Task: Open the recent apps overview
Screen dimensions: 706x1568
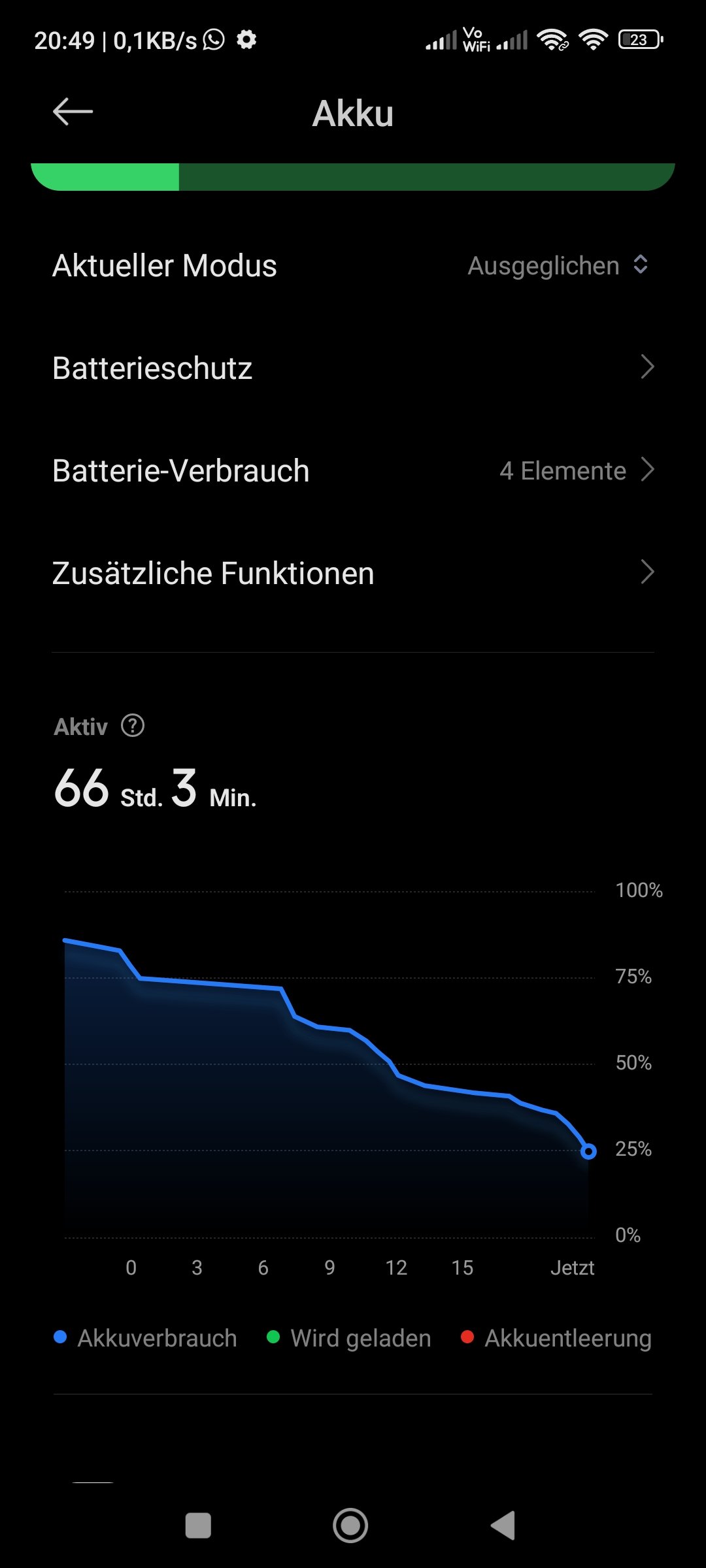Action: coord(198,1526)
